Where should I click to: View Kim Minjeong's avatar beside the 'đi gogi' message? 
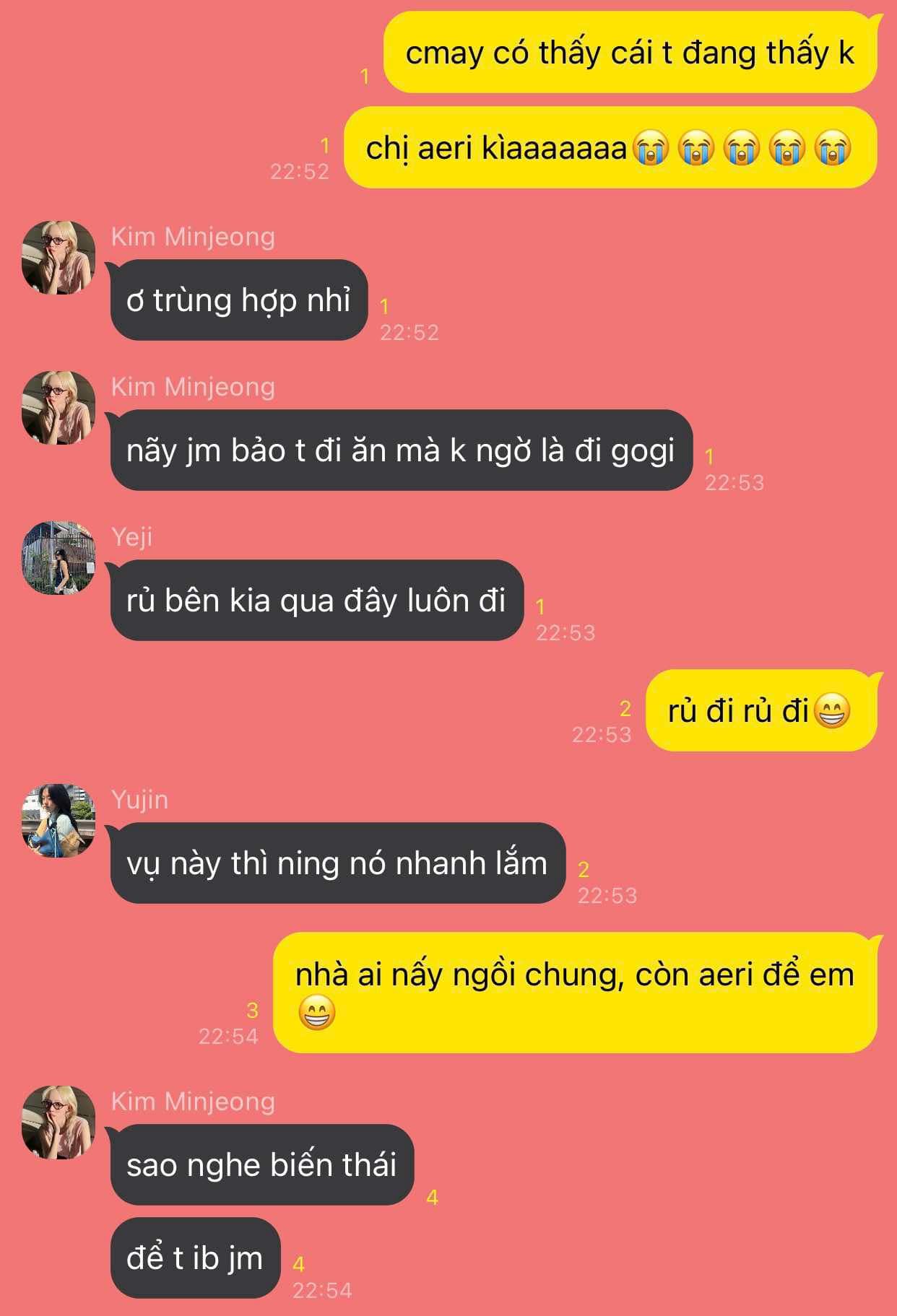pos(58,408)
